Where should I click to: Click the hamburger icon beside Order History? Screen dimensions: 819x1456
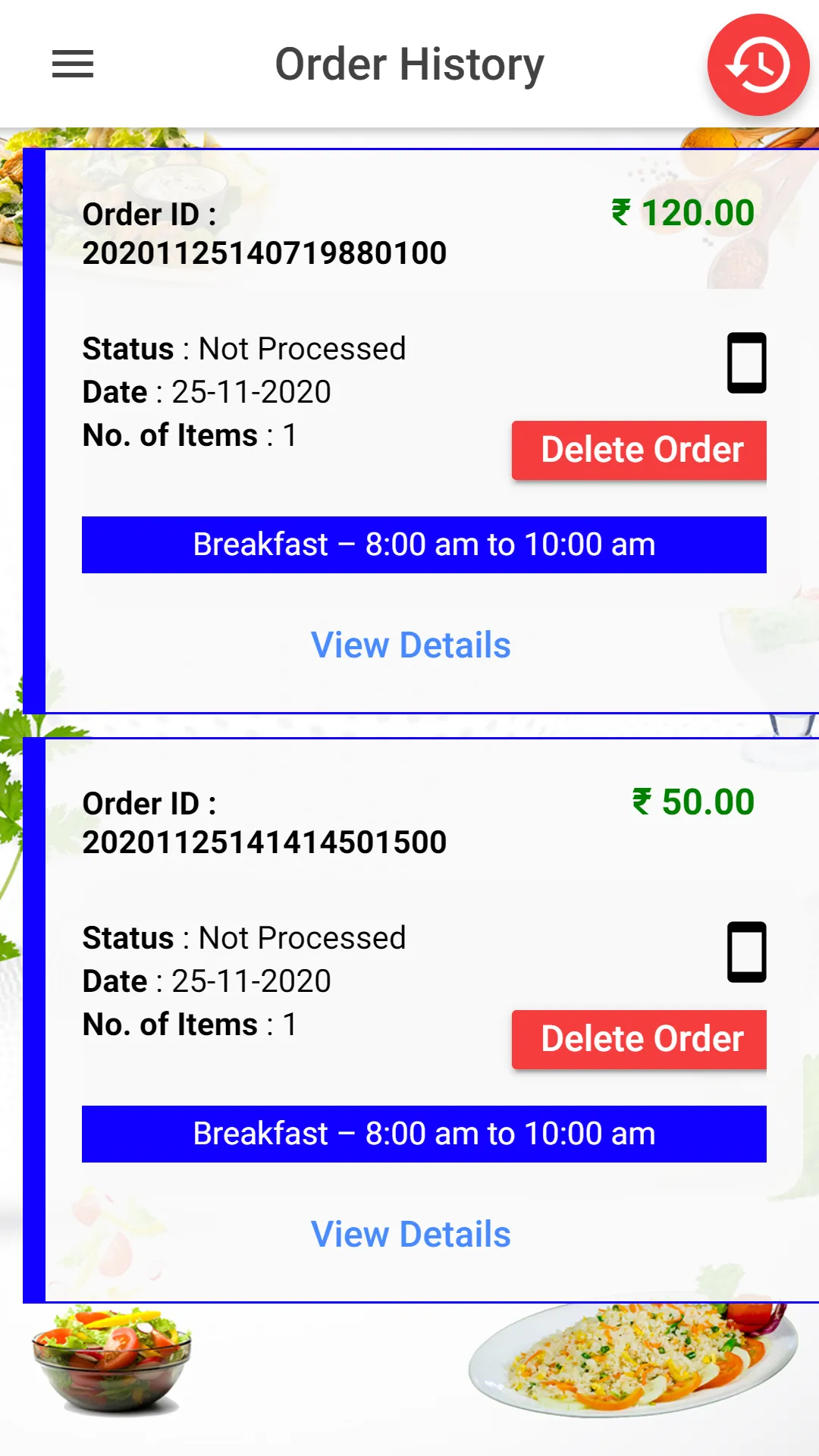(x=72, y=65)
